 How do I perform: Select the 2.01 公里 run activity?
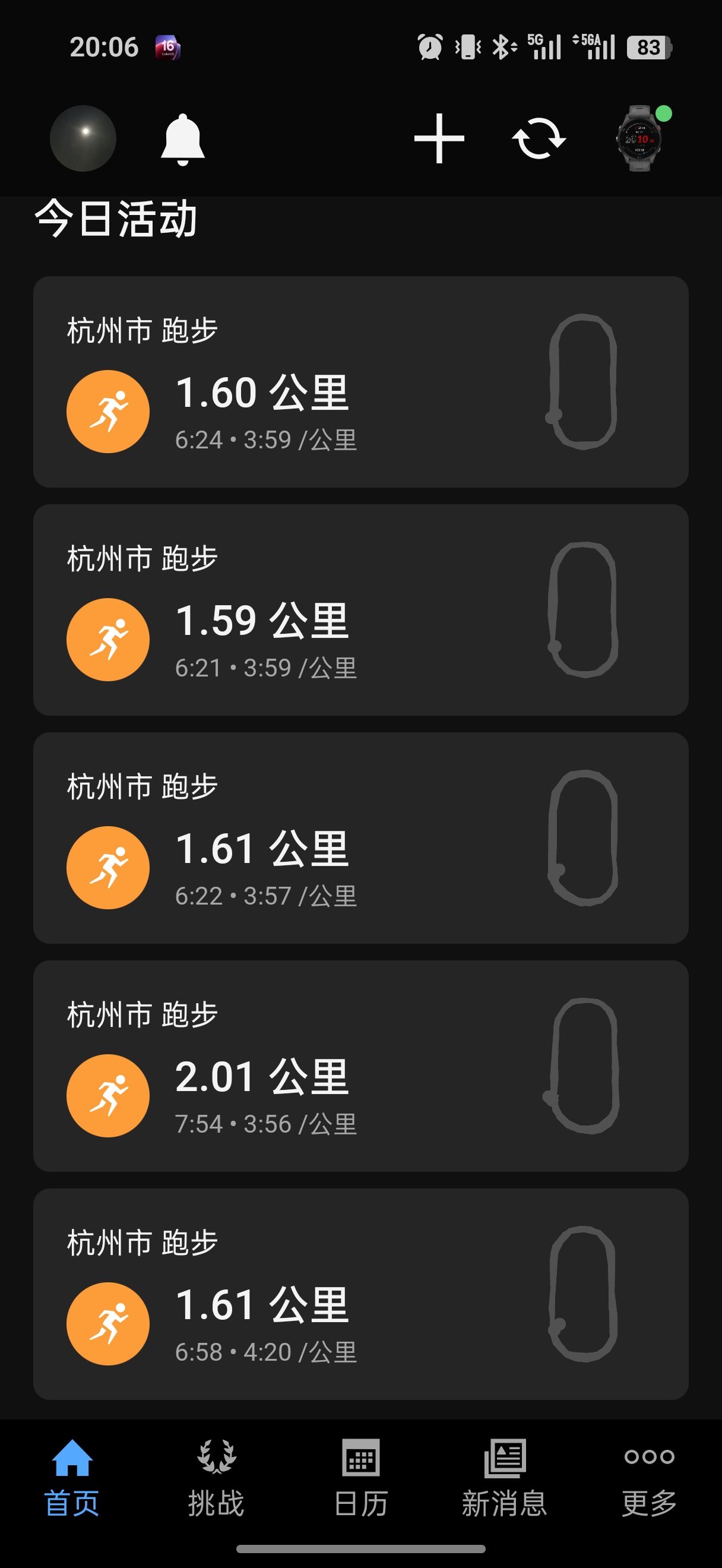[360, 1066]
